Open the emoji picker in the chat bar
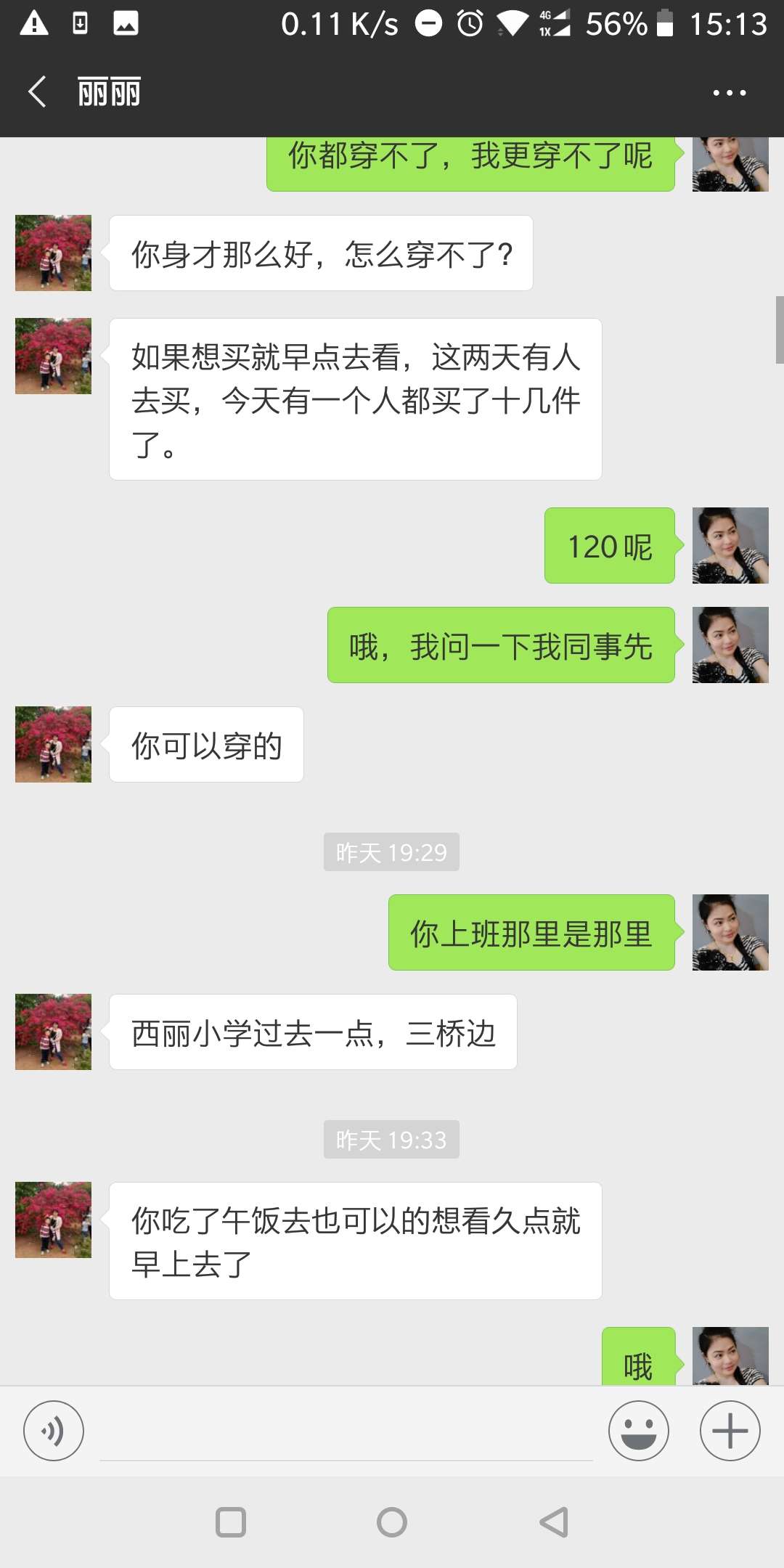Image resolution: width=784 pixels, height=1568 pixels. (x=637, y=1430)
